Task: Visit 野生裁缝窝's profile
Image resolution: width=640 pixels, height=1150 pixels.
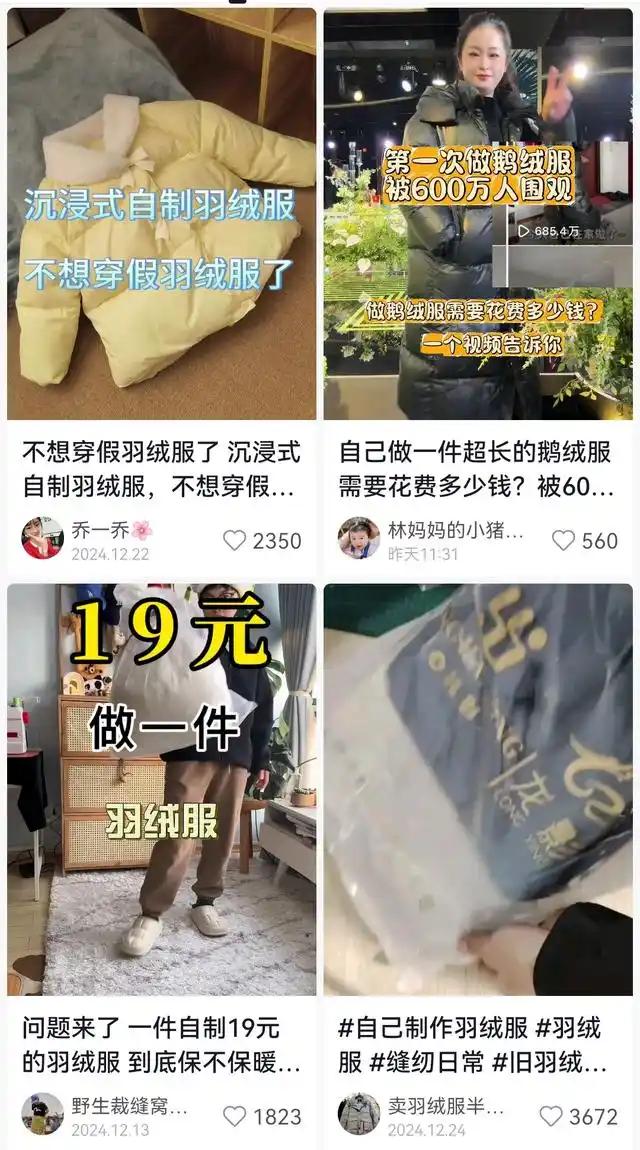Action: [43, 1114]
